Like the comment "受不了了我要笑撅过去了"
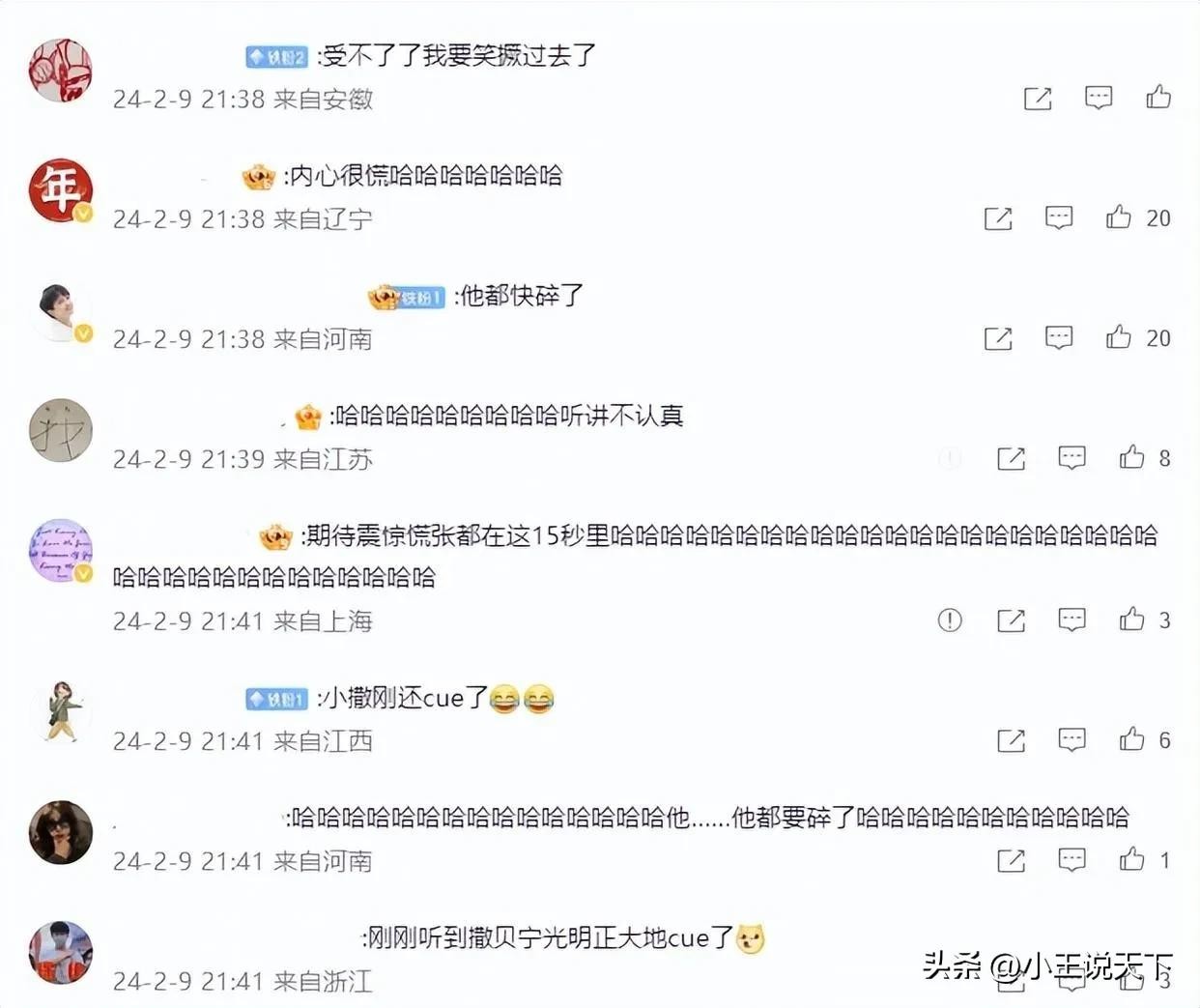Image resolution: width=1200 pixels, height=1008 pixels. click(x=1158, y=97)
